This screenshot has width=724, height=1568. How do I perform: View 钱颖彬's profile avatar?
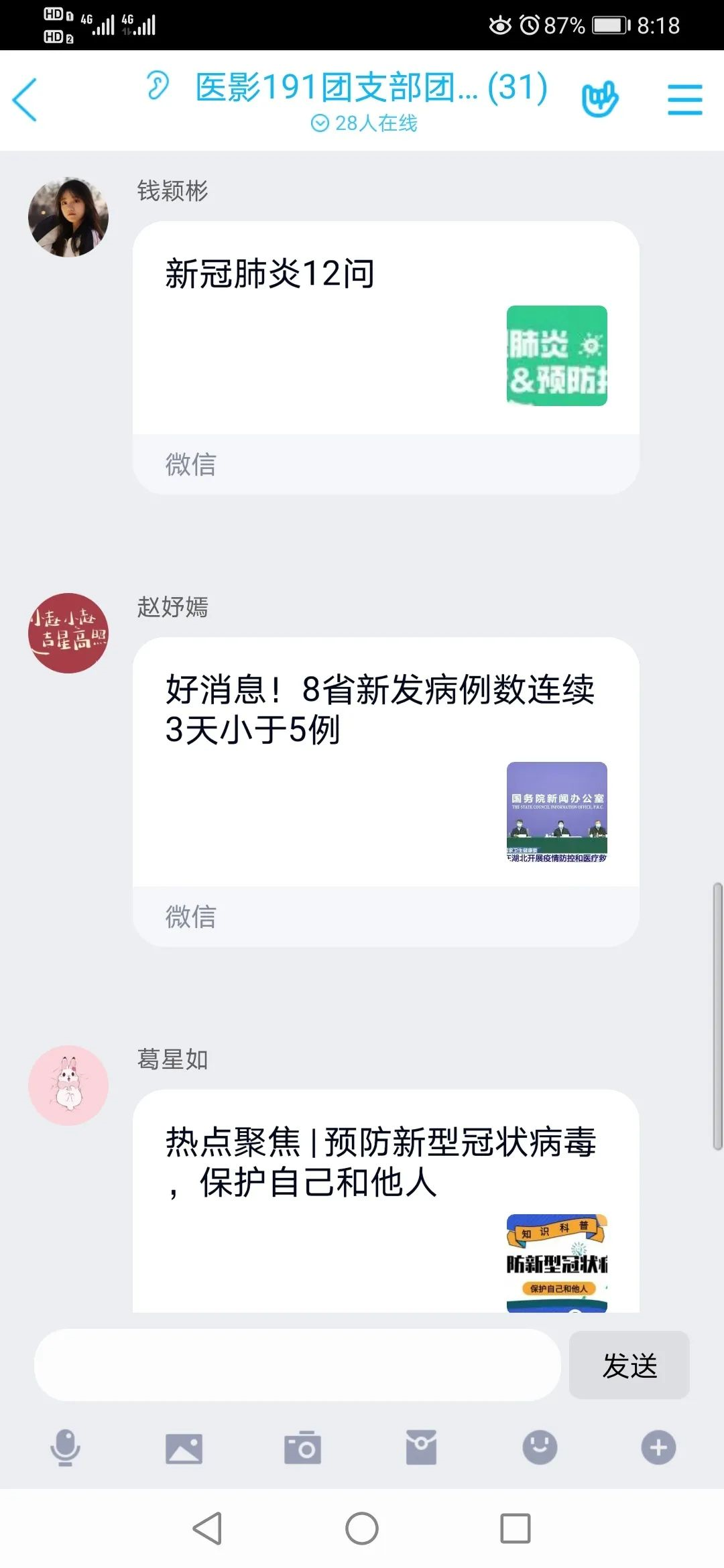point(68,217)
